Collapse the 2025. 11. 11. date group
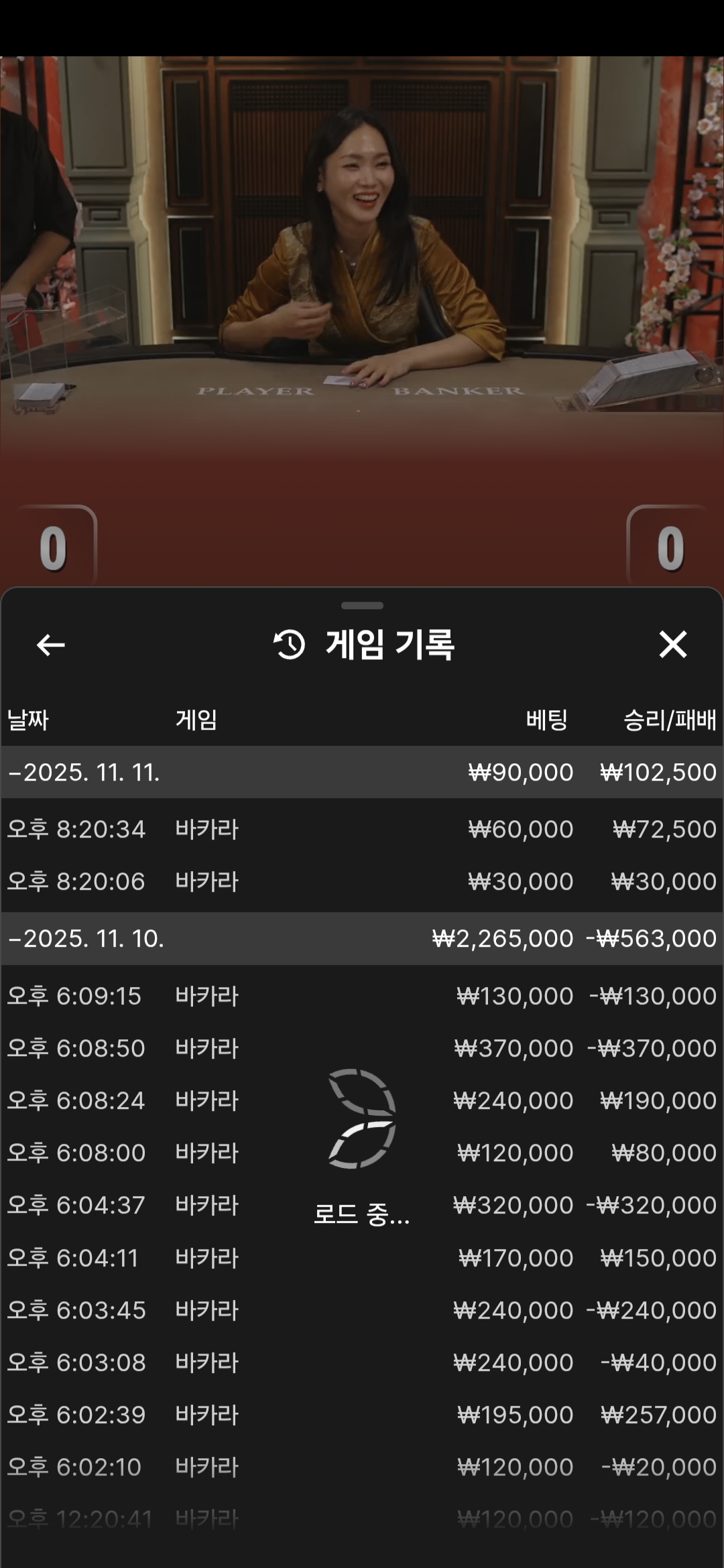 84,773
